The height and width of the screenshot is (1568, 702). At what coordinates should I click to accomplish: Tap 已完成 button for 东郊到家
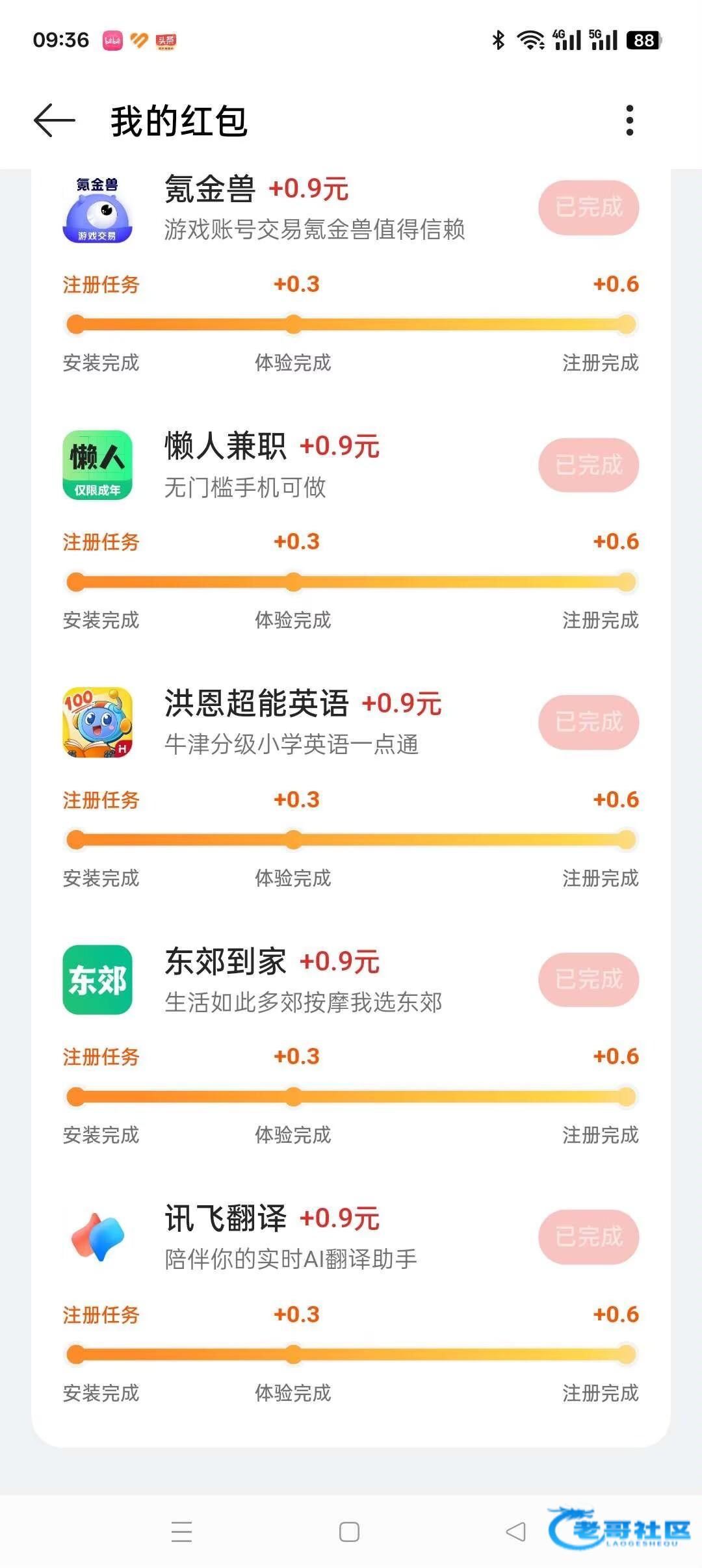[x=588, y=980]
